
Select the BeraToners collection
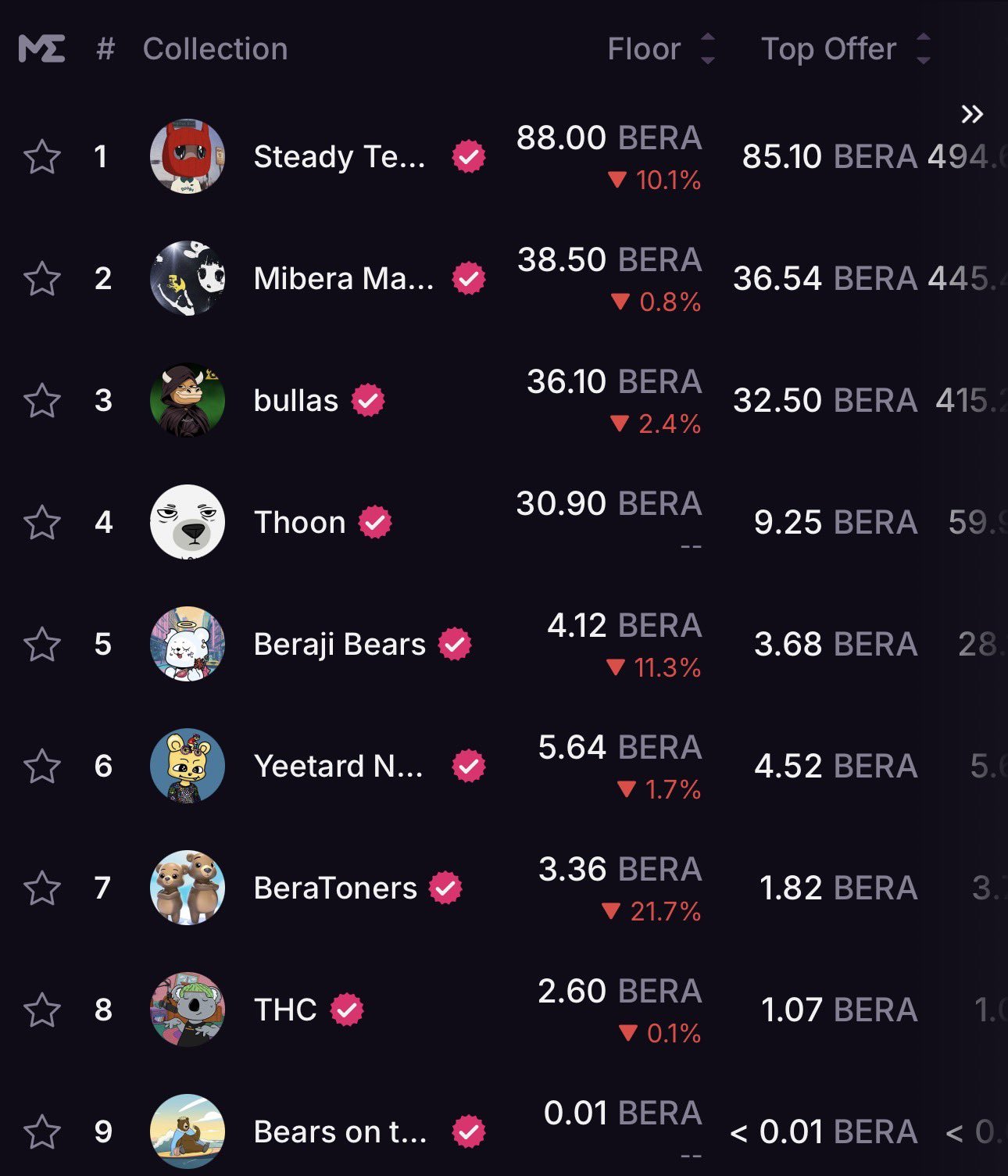point(335,888)
